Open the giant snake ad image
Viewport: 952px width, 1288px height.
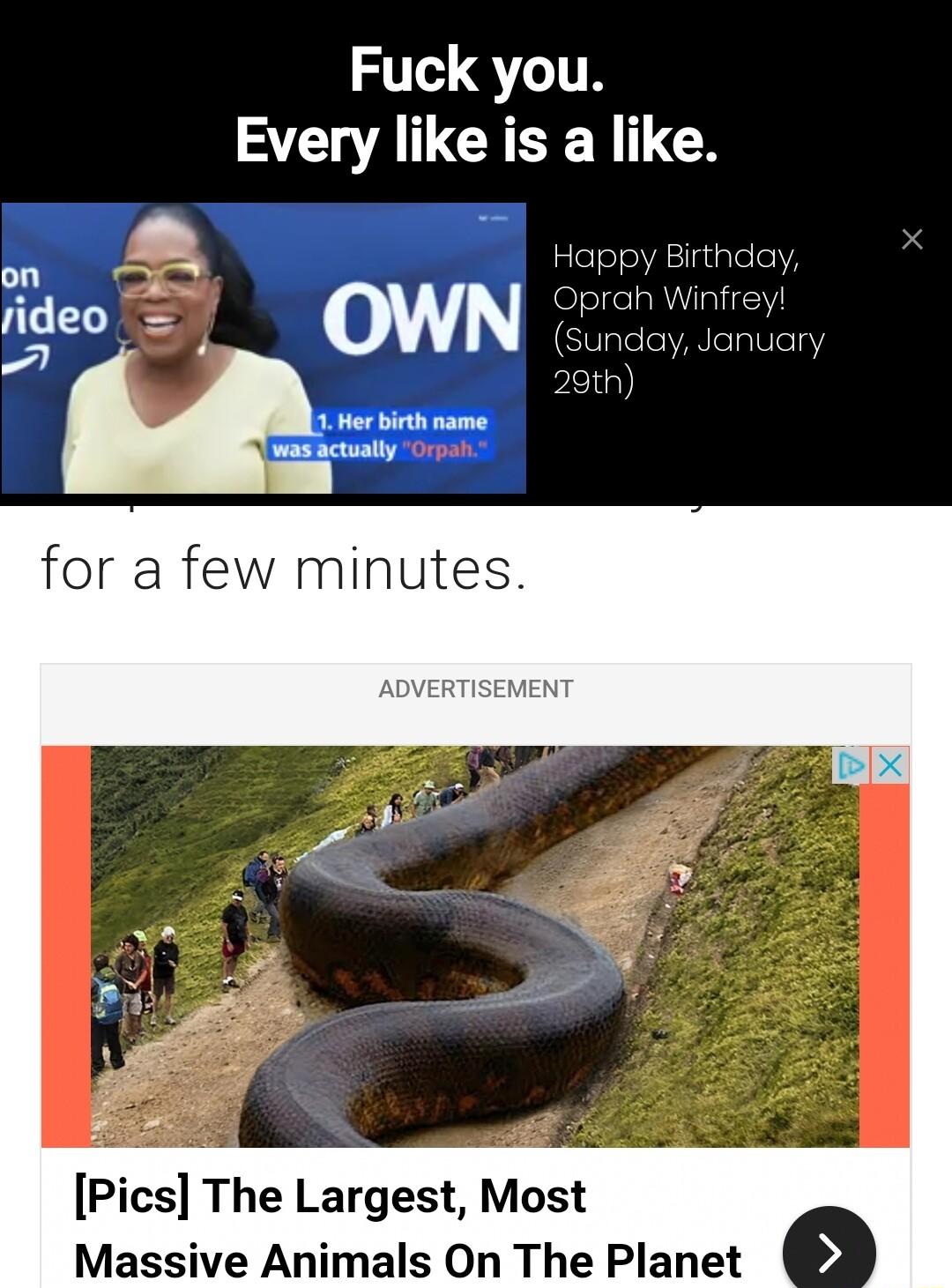pos(475,946)
